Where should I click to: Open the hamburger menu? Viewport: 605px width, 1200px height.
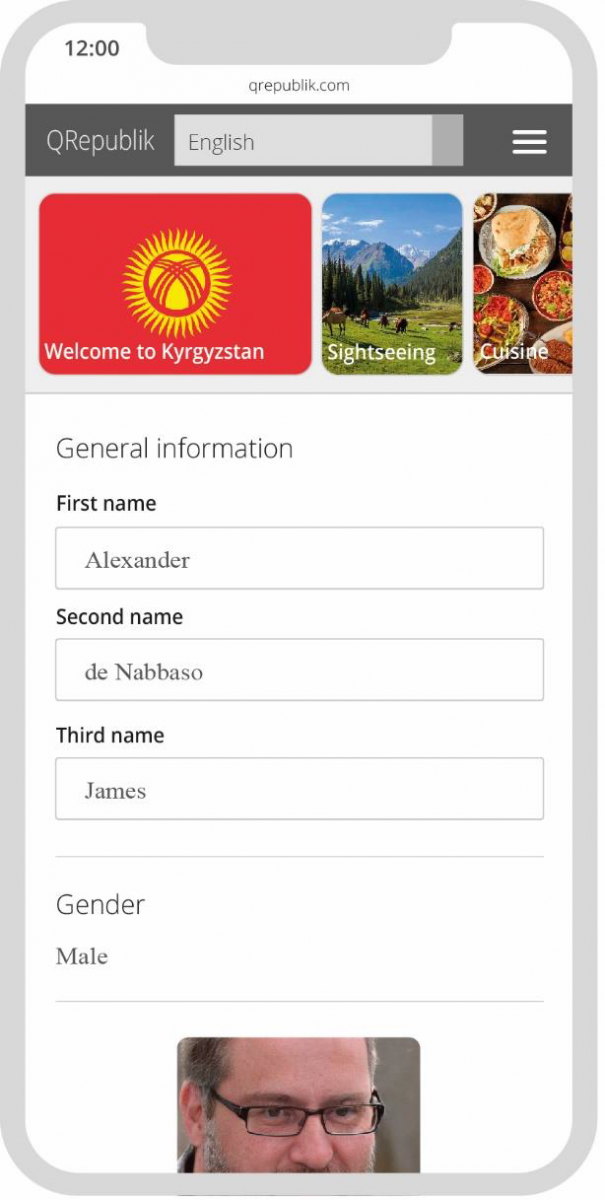(529, 142)
